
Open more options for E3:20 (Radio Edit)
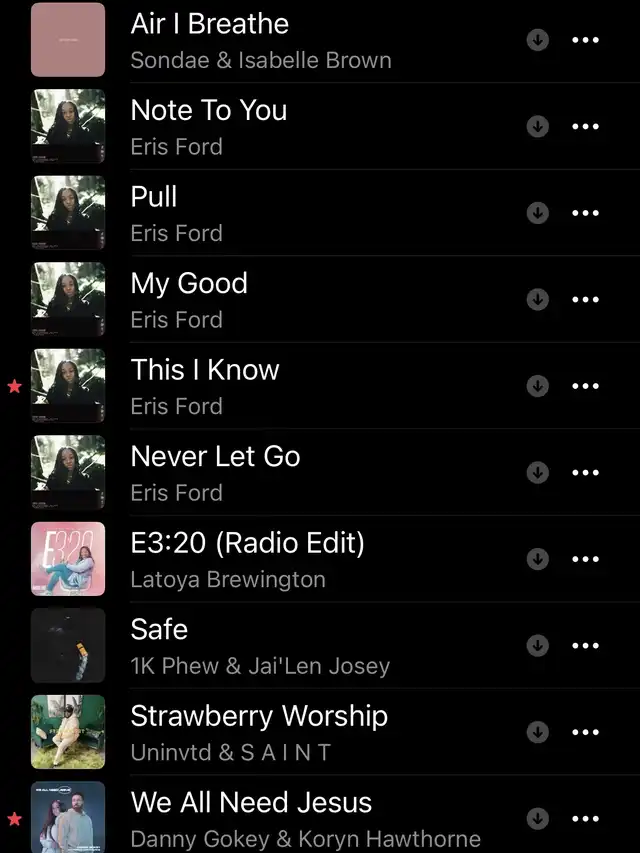click(585, 559)
